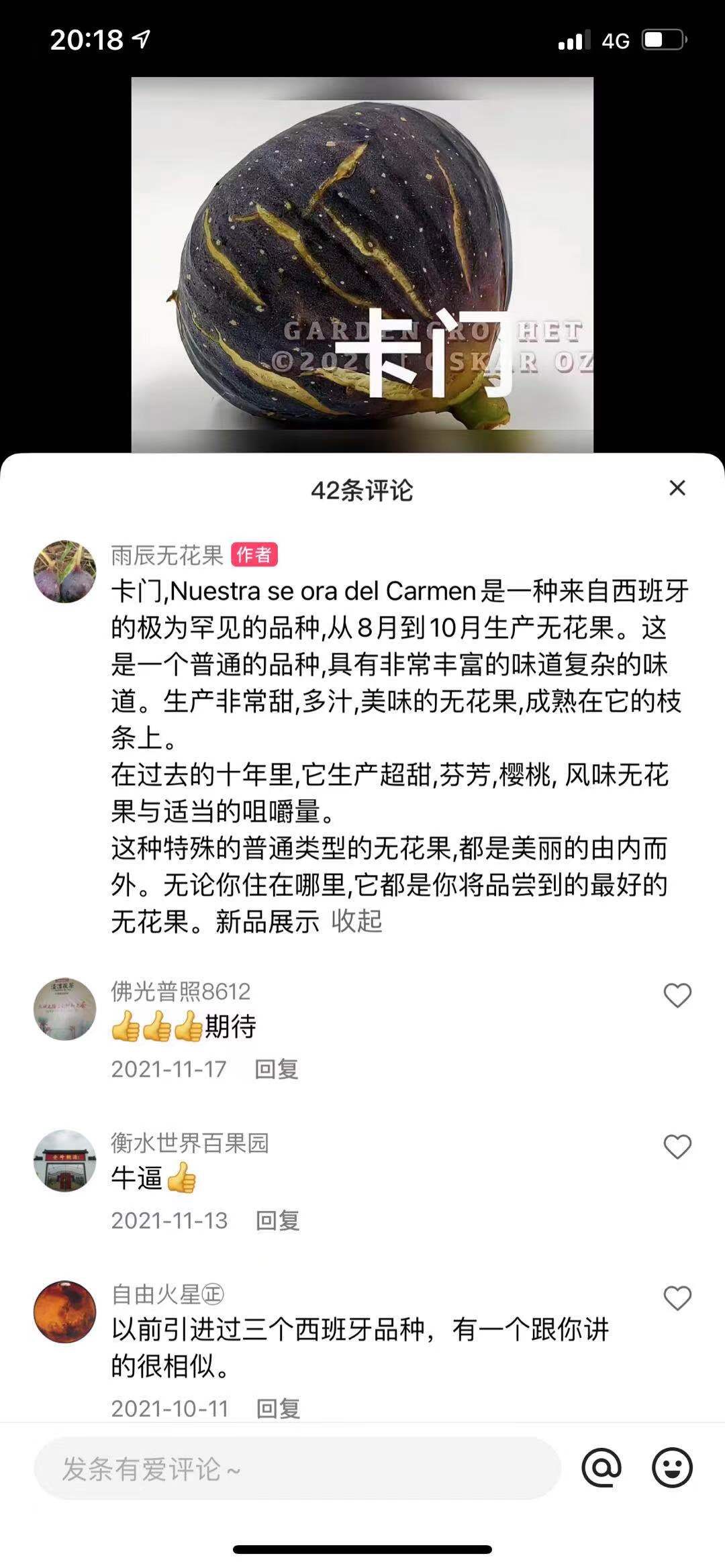The height and width of the screenshot is (1568, 725).
Task: Like 佛光普照8612's comment
Action: 677,996
